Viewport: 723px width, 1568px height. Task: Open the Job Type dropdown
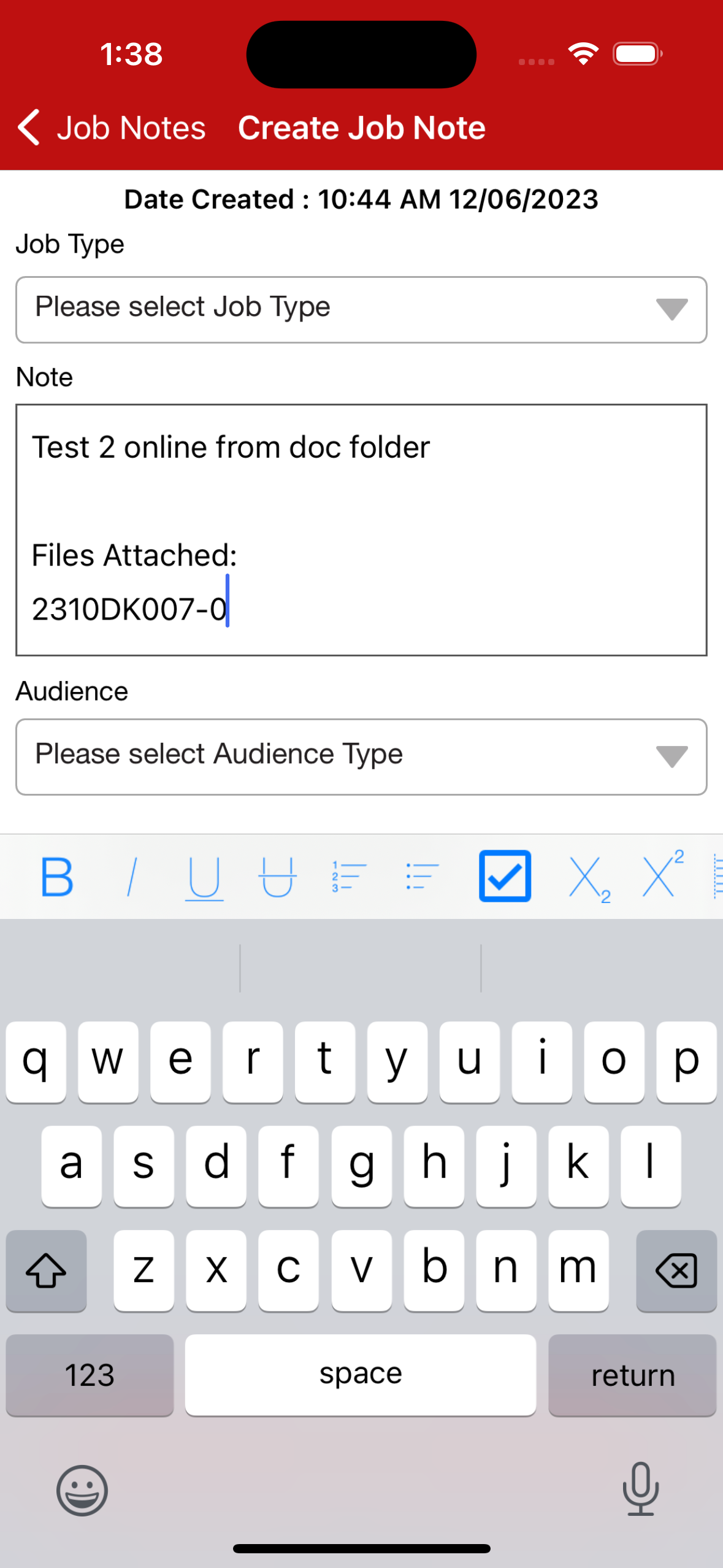coord(361,309)
